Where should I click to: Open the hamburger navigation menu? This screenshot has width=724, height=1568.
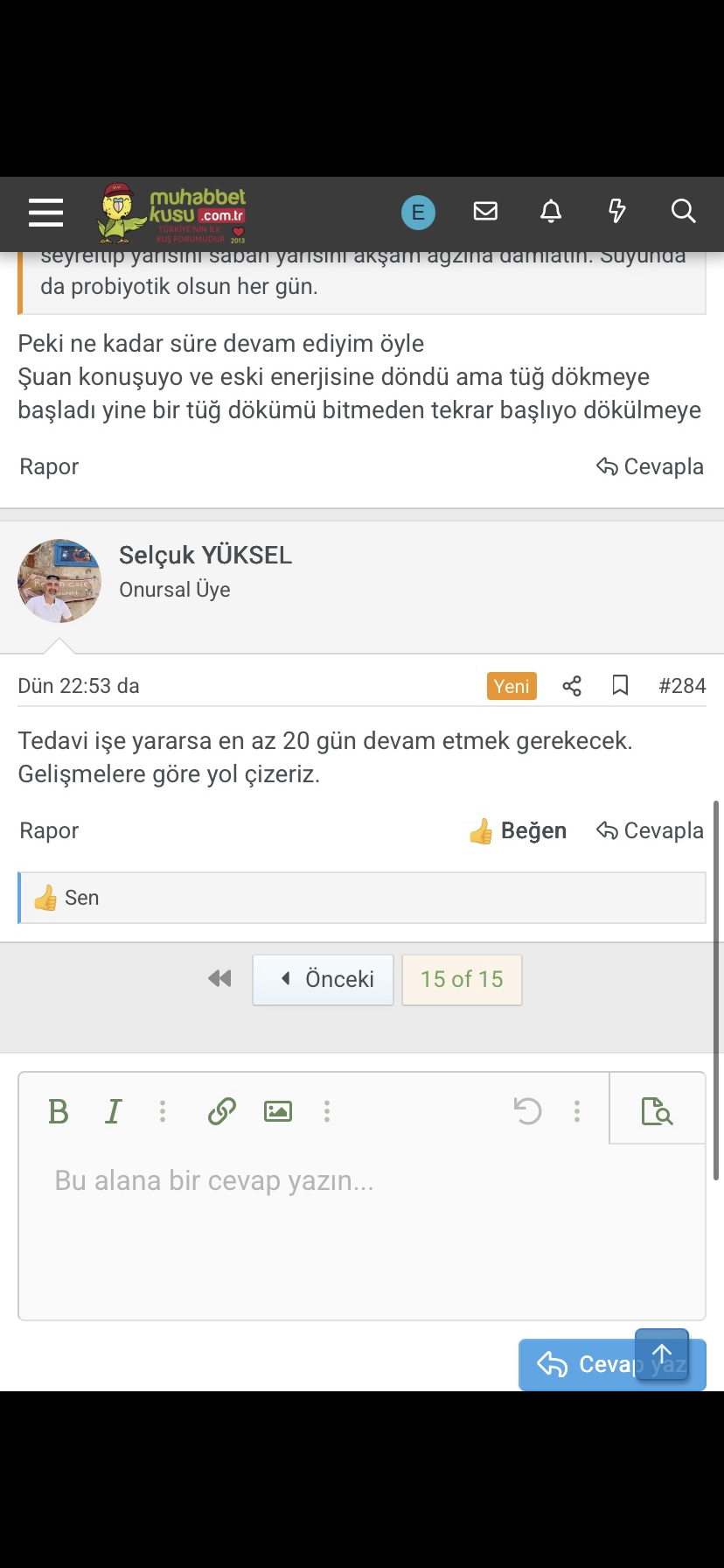[x=45, y=213]
